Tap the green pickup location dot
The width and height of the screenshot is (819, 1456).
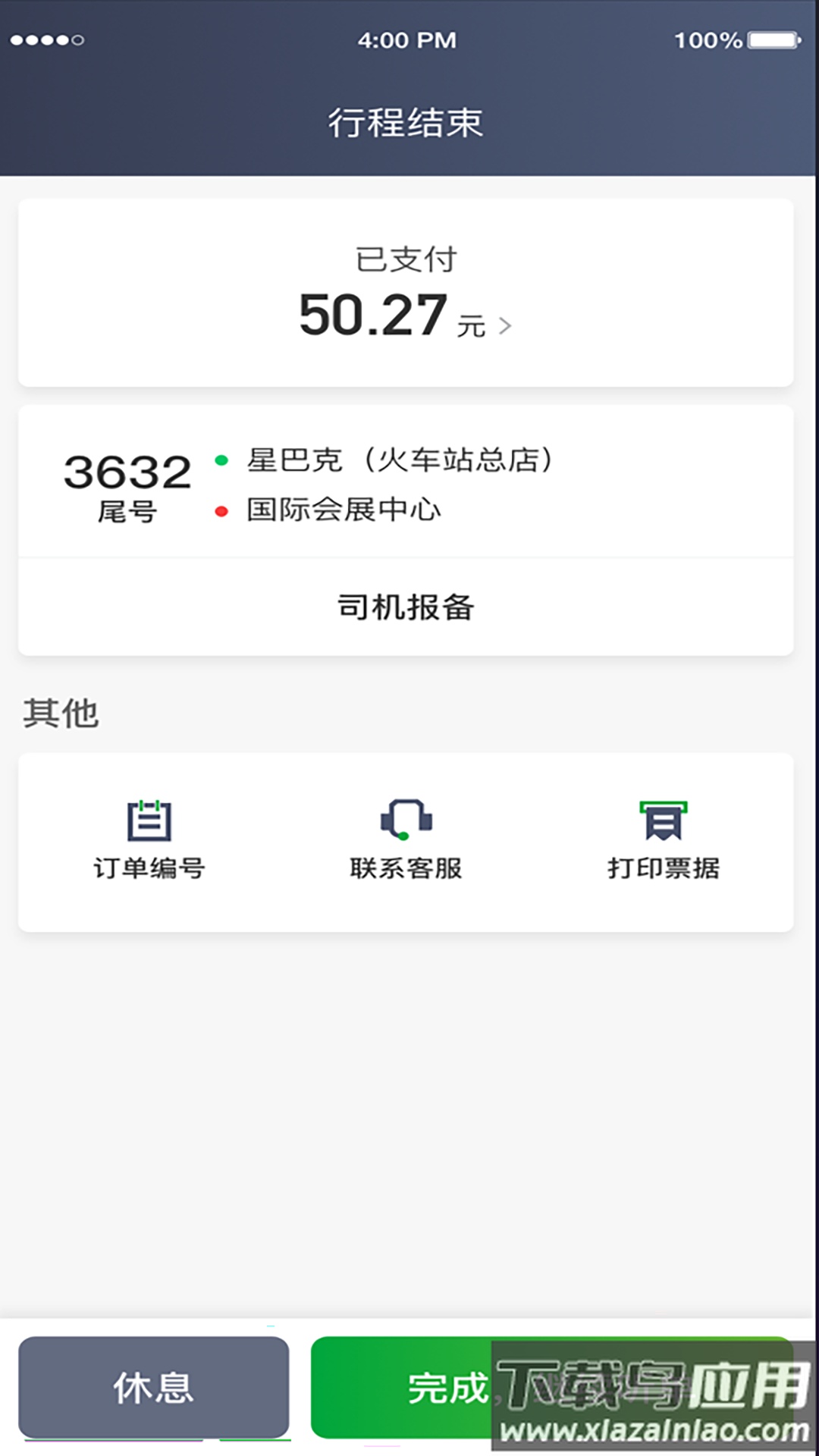pos(221,459)
